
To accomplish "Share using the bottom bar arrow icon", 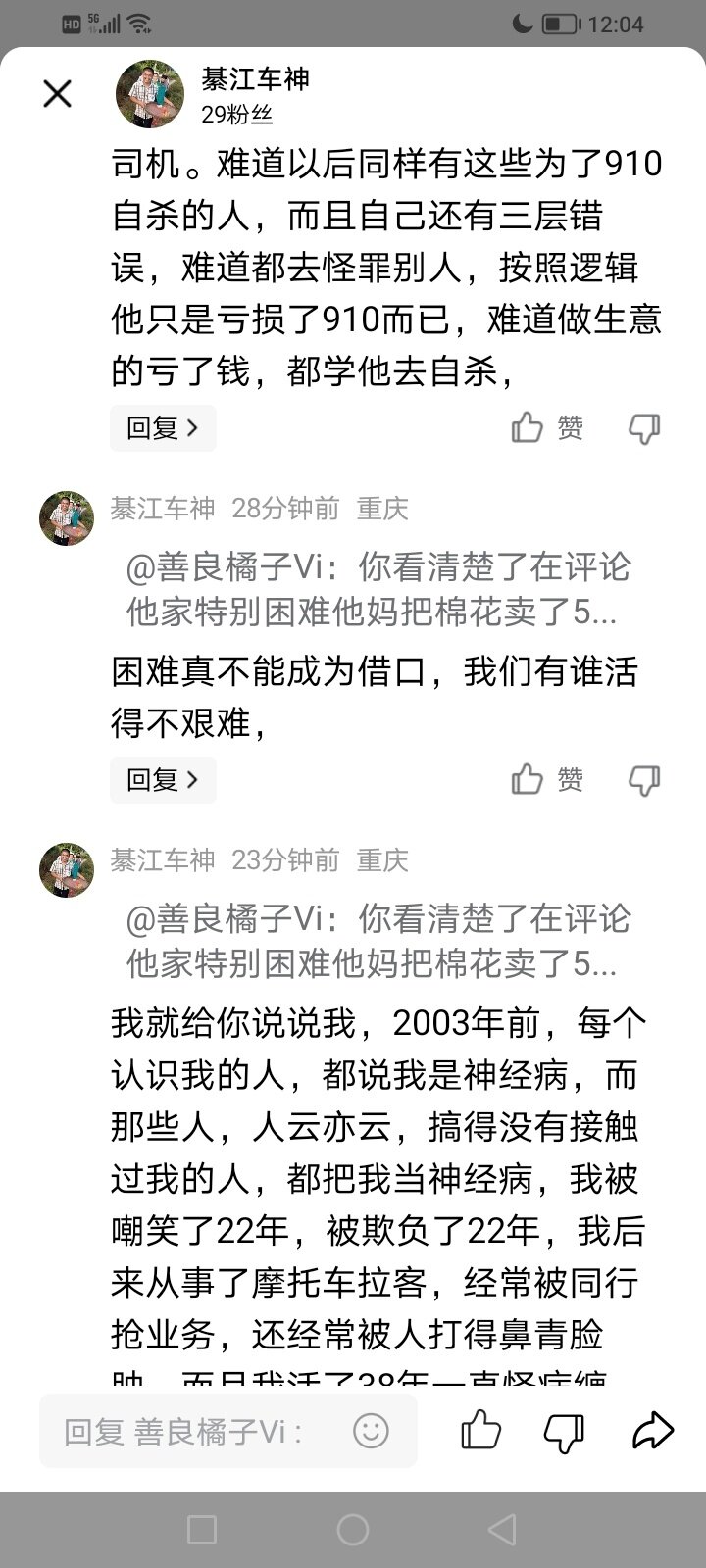I will [x=652, y=1431].
